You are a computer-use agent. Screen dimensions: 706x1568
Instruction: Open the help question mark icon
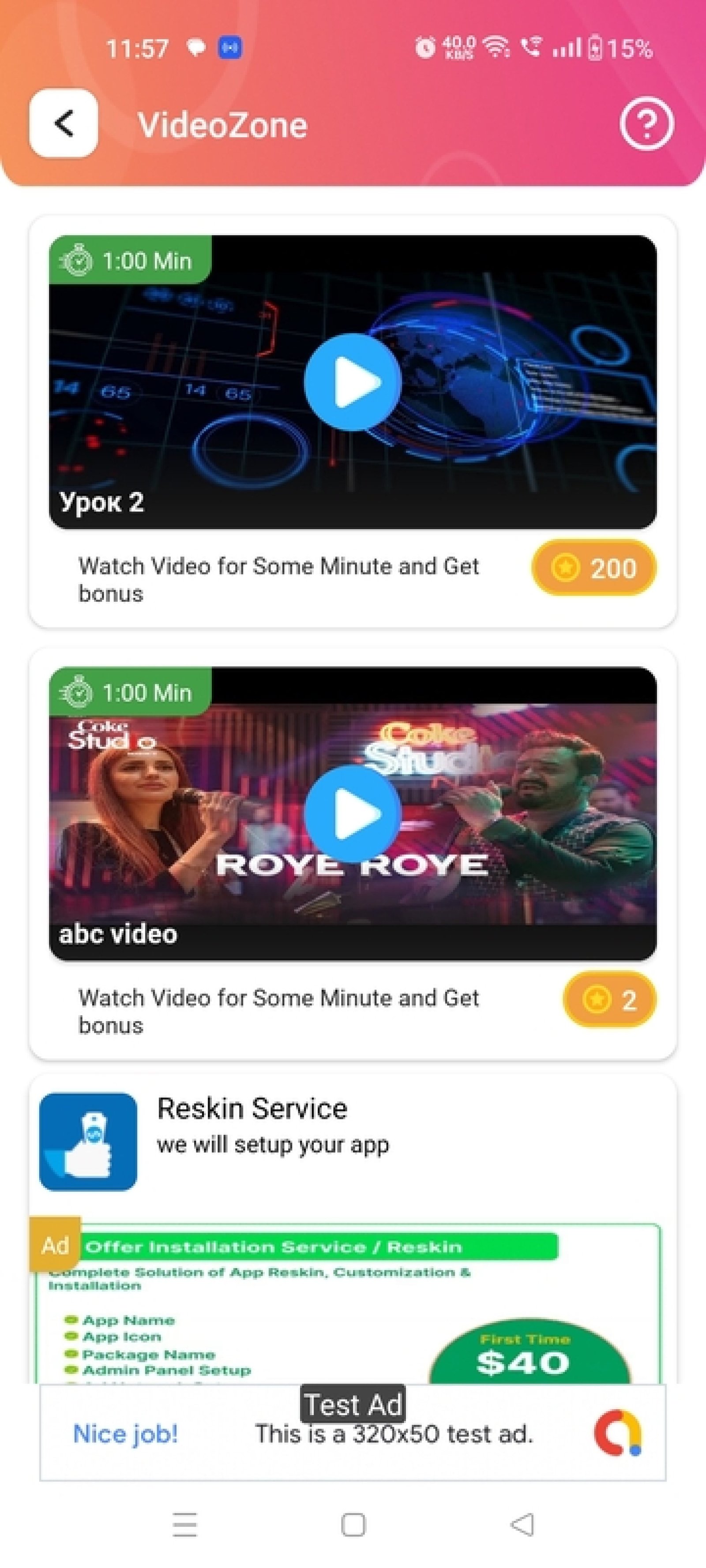(x=646, y=123)
